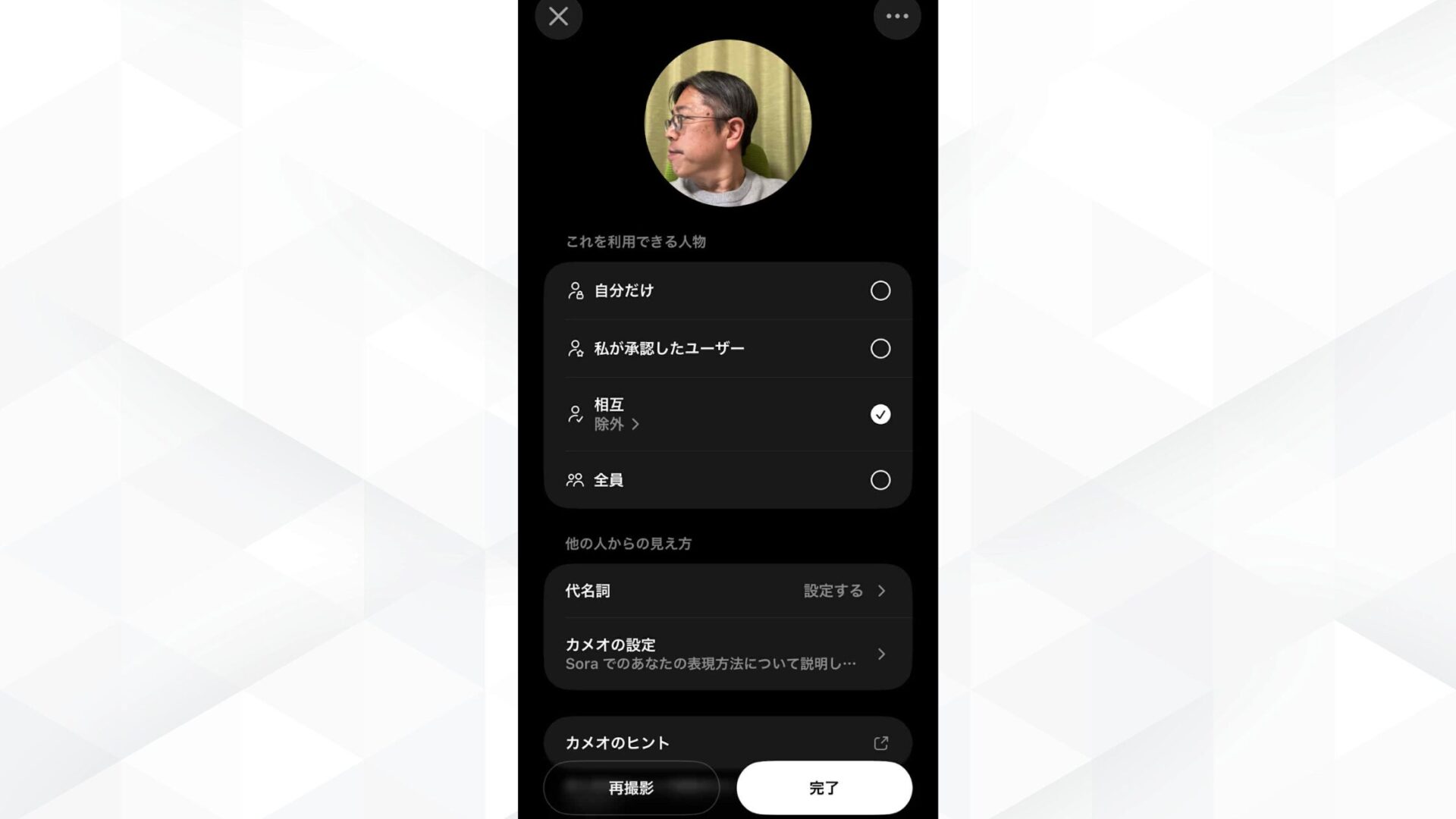Open カメオの設定 row
This screenshot has height=819, width=1456.
coord(727,654)
